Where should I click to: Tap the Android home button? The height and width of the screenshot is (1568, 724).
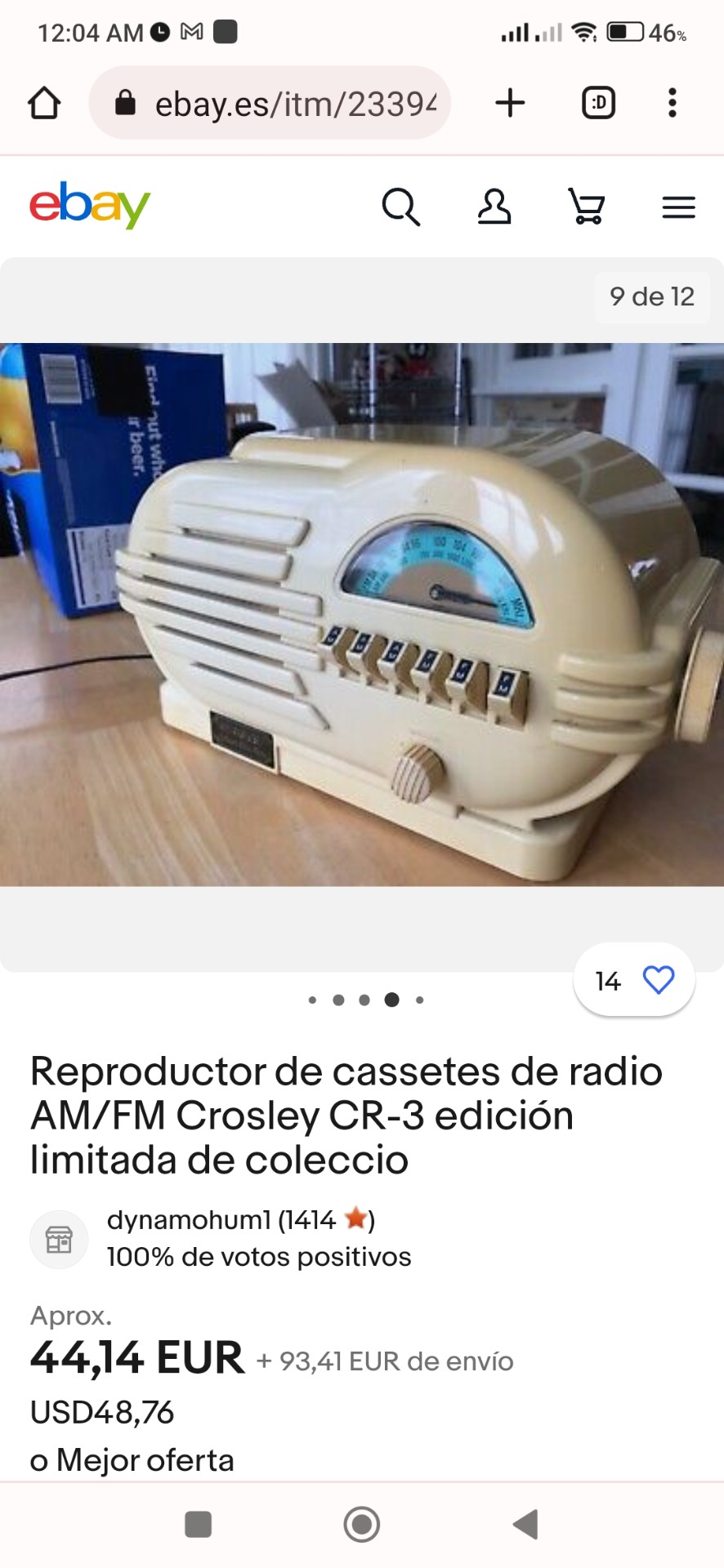pyautogui.click(x=362, y=1524)
